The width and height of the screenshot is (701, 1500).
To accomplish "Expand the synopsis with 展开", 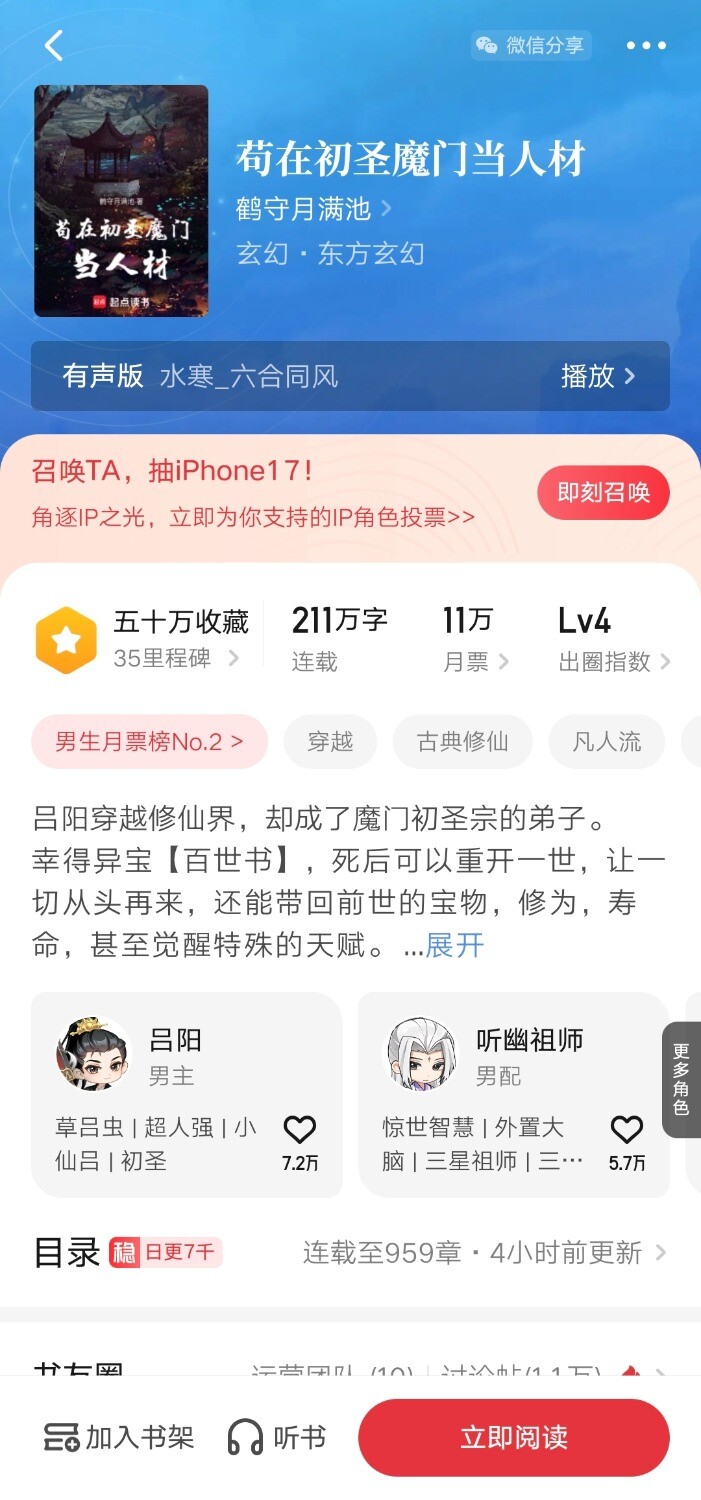I will pyautogui.click(x=455, y=945).
